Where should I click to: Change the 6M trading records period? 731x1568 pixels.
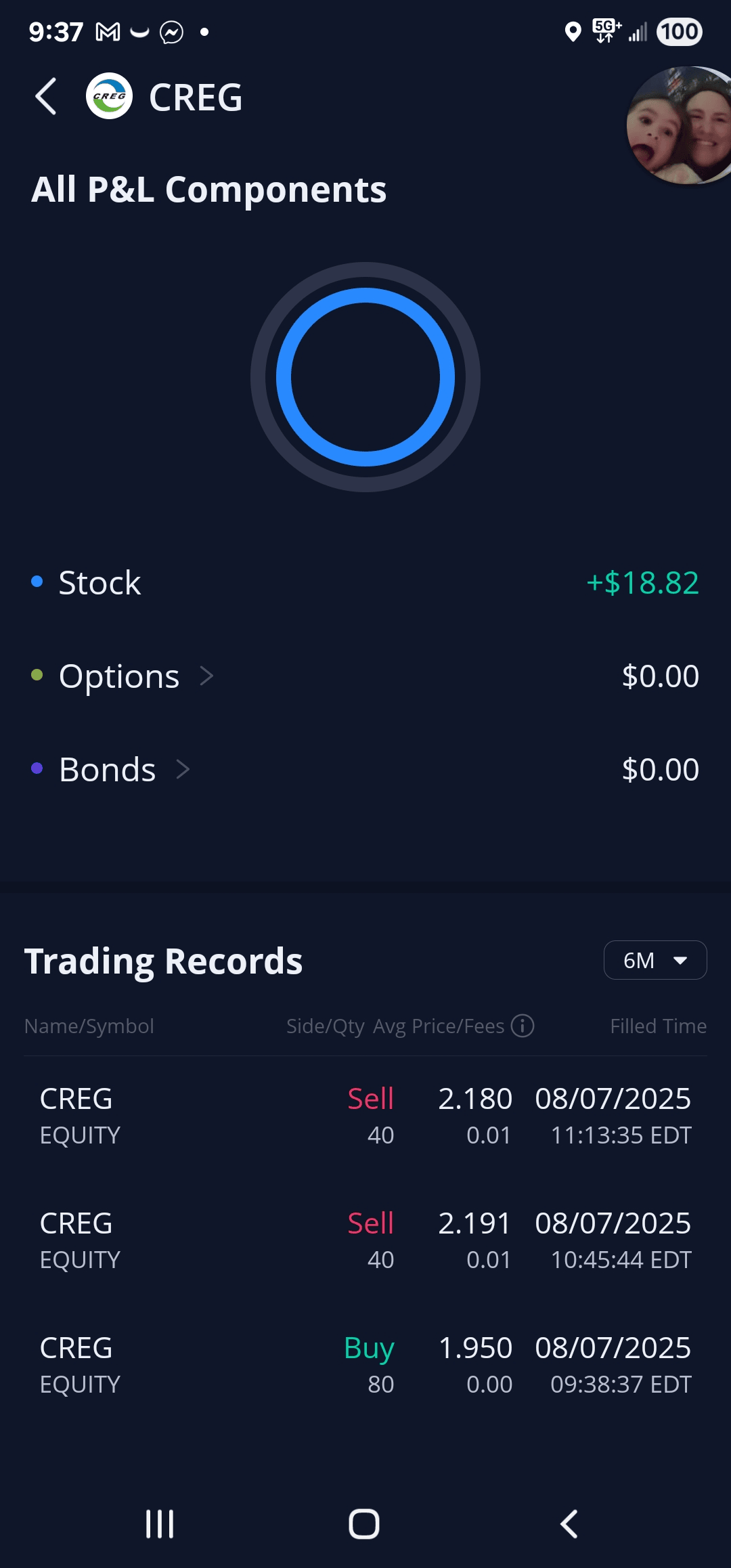(x=655, y=960)
